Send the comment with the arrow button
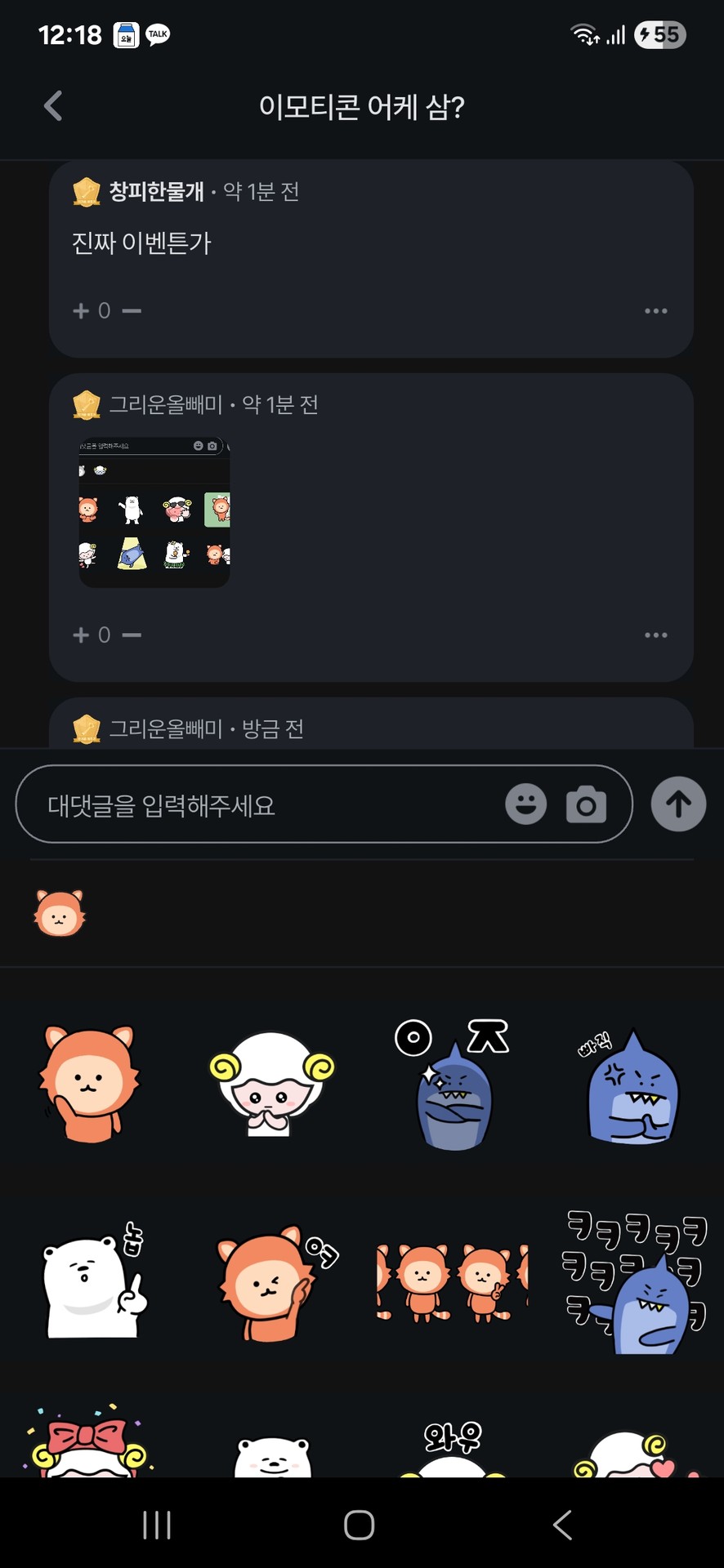 678,804
